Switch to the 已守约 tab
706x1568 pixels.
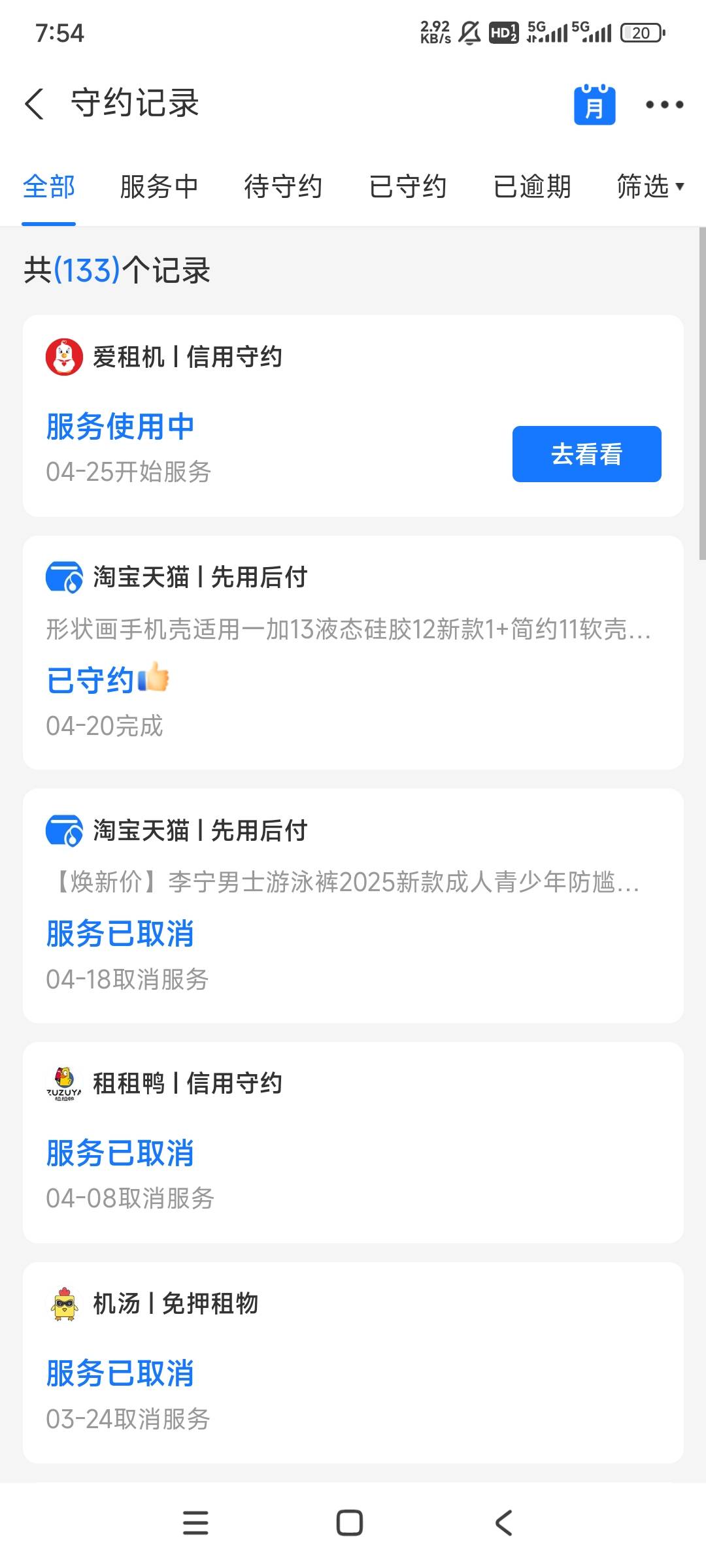pos(408,187)
